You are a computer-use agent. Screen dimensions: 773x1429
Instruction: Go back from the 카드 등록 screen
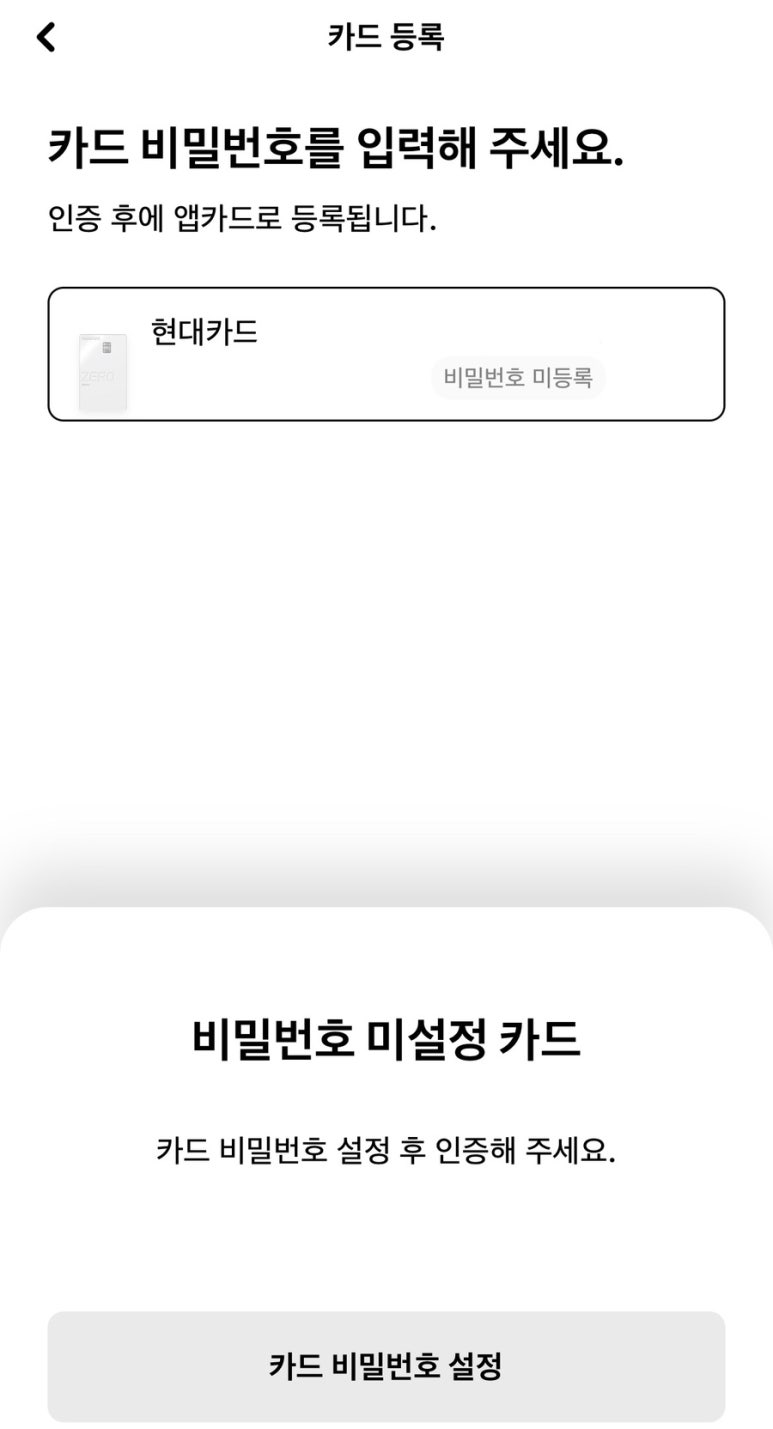pos(46,38)
